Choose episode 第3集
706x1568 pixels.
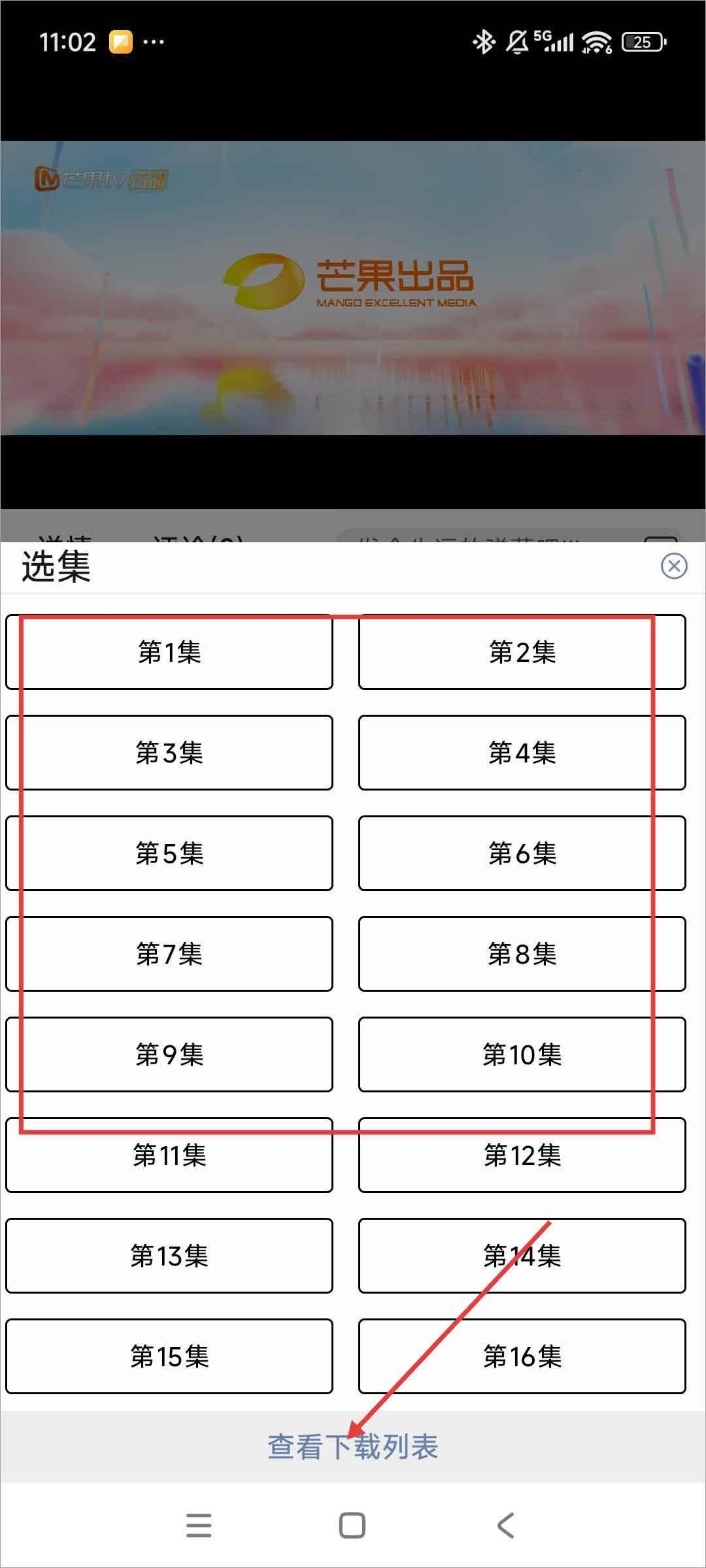tap(169, 753)
